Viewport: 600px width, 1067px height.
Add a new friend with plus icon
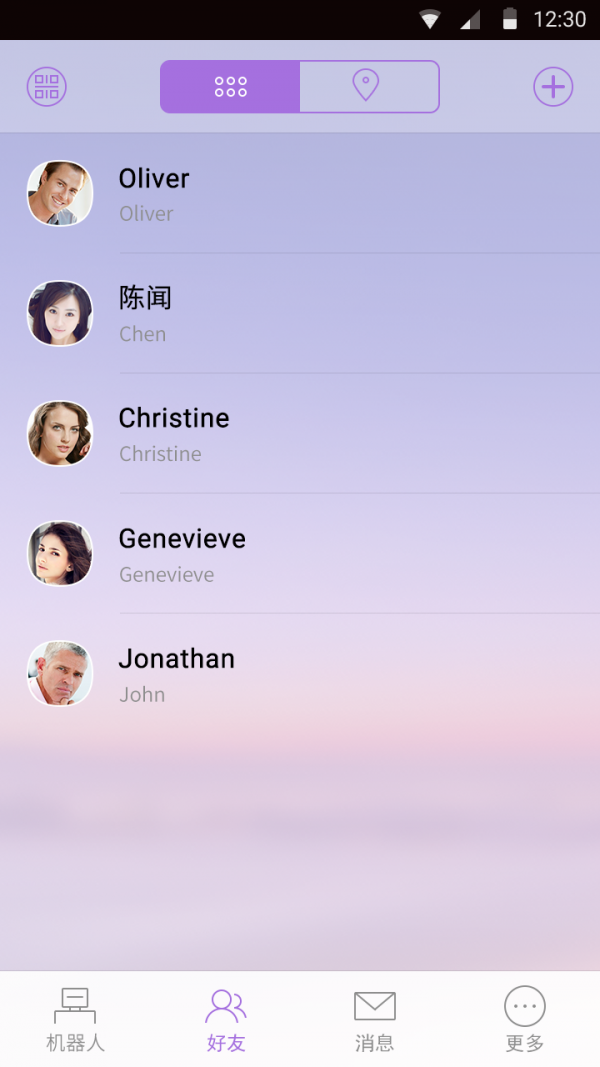tap(553, 87)
